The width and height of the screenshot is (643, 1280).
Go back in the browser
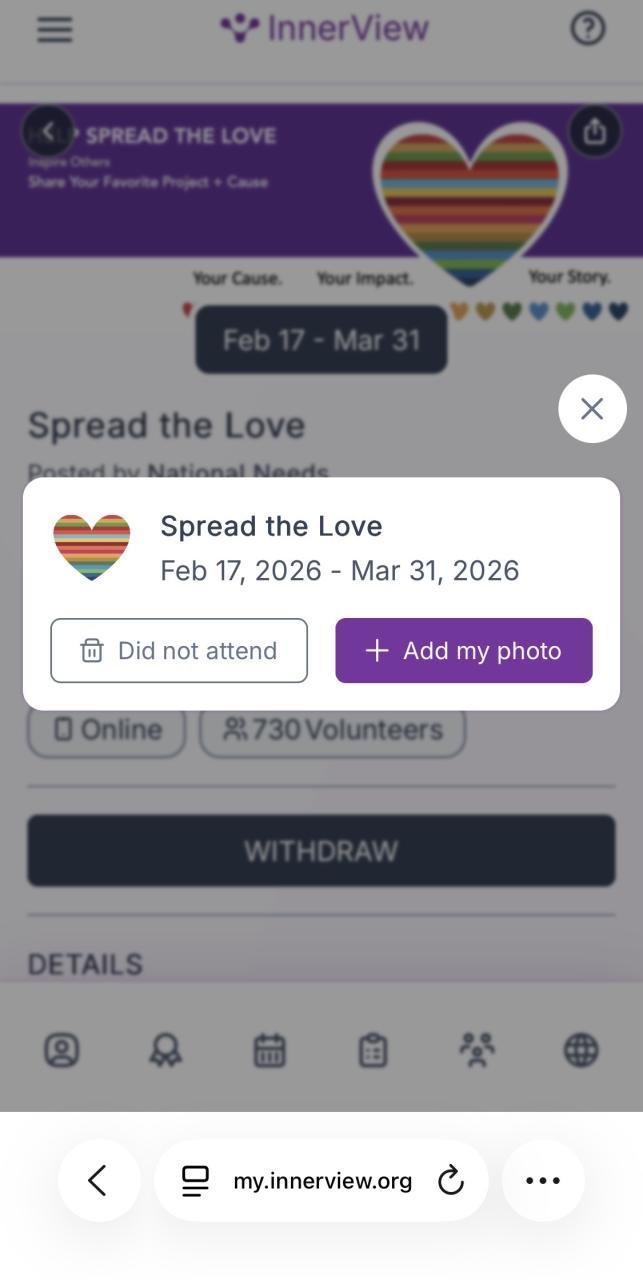pyautogui.click(x=98, y=1181)
